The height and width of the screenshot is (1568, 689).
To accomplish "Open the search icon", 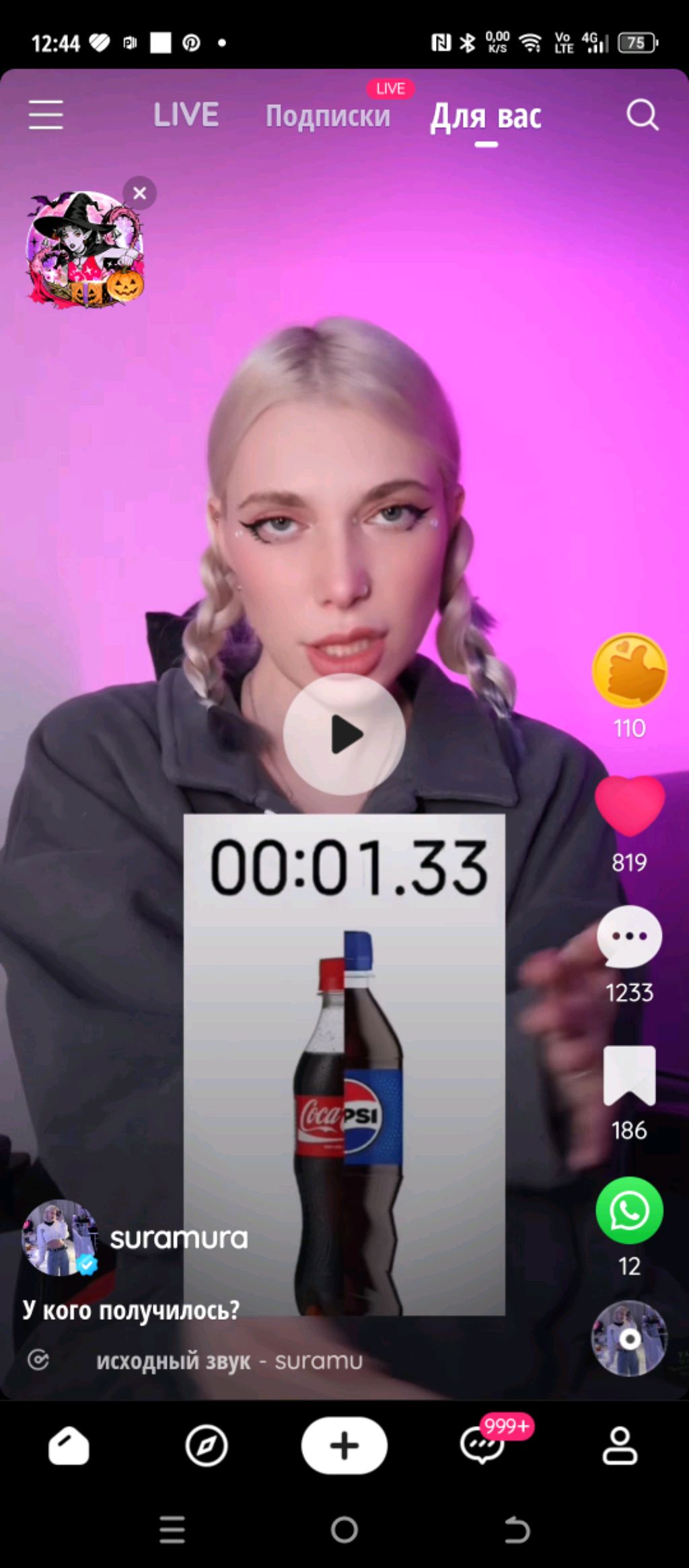I will [642, 115].
